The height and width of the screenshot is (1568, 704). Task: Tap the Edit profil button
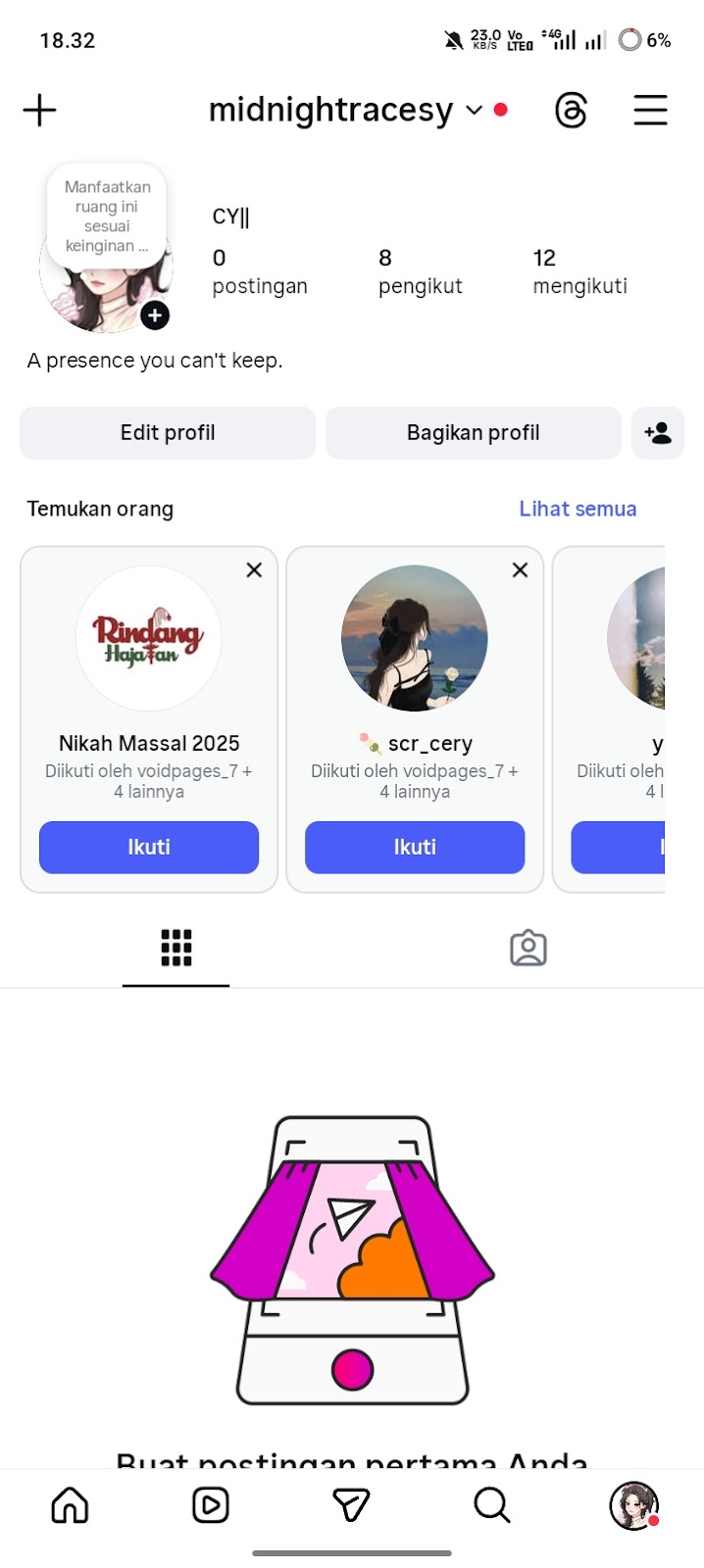[x=168, y=433]
